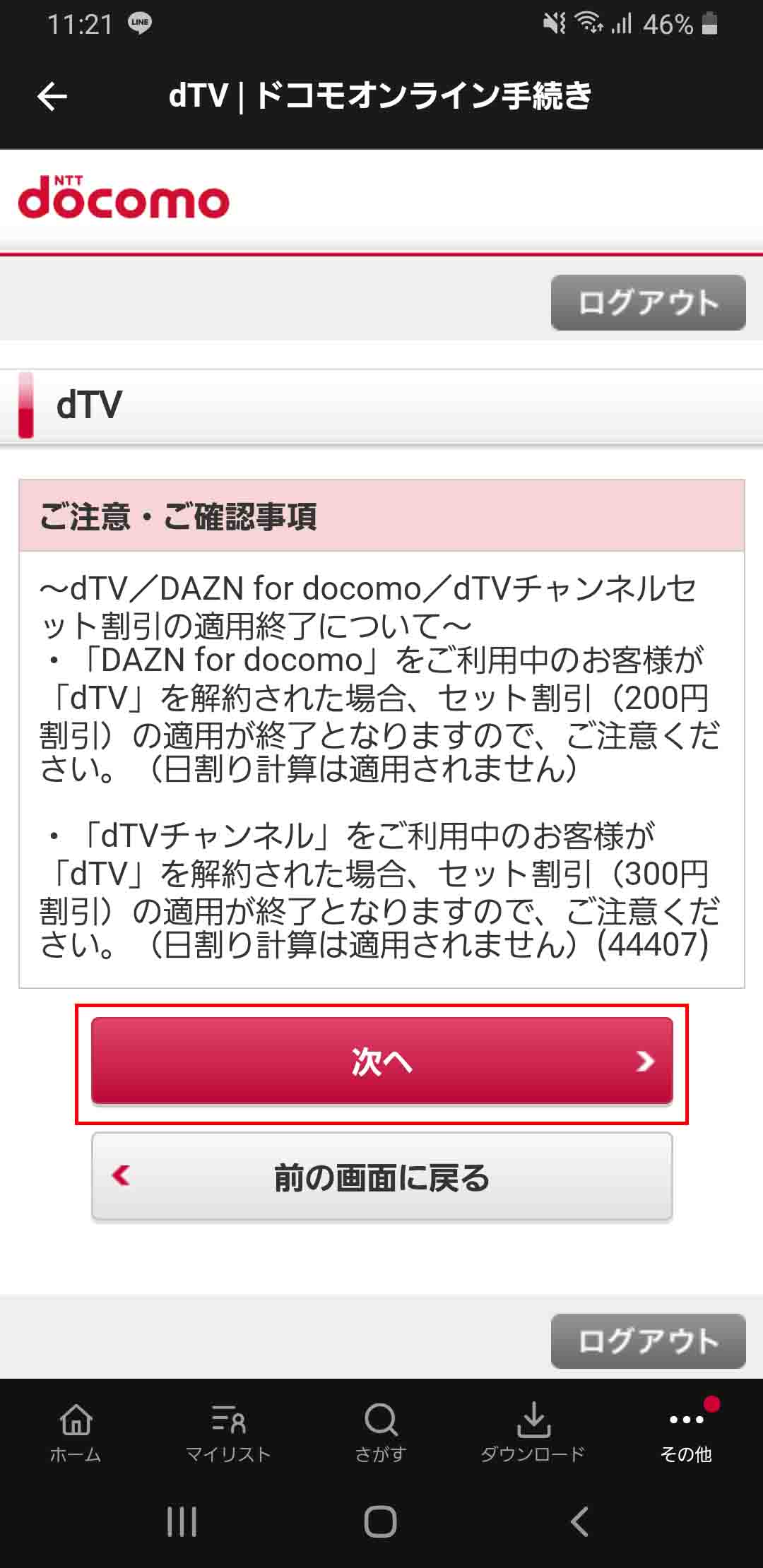The width and height of the screenshot is (763, 1568).
Task: Tap the lower ログアウト button
Action: click(x=648, y=1341)
